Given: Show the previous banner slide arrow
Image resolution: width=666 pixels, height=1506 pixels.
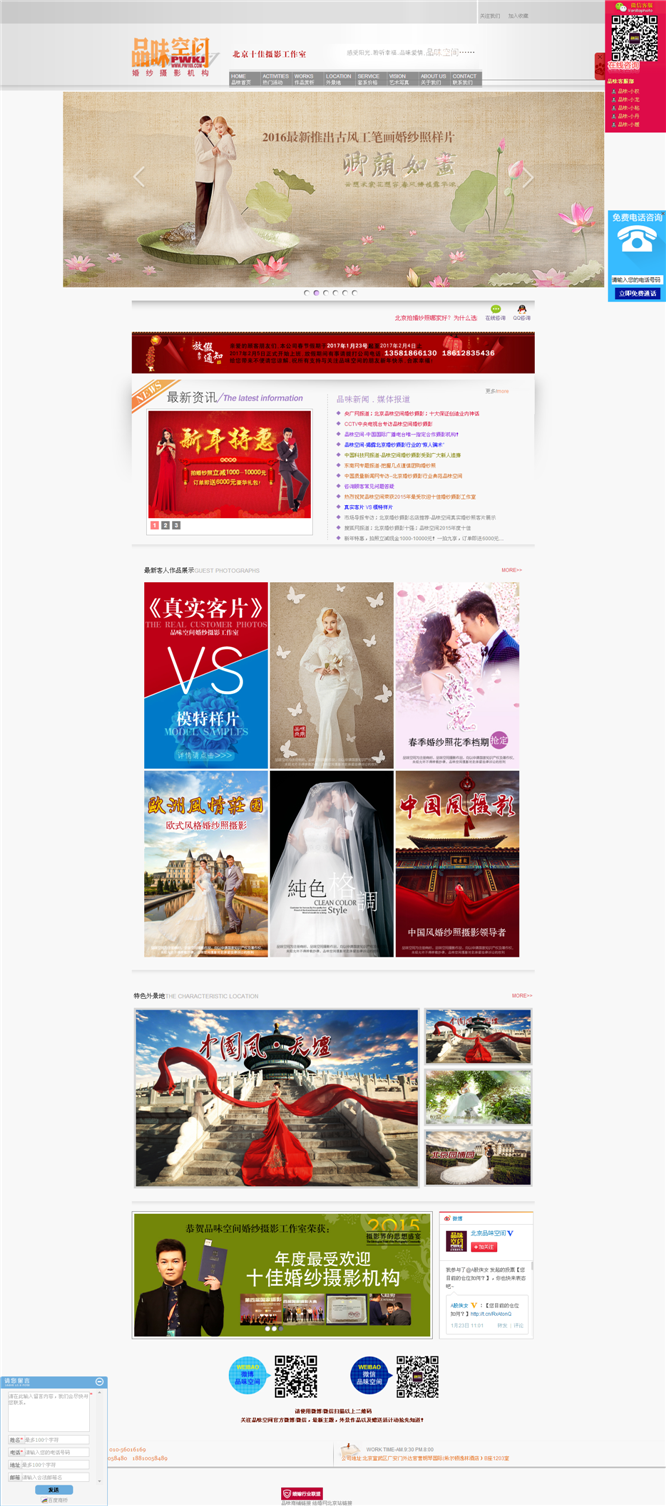Looking at the screenshot, I should pyautogui.click(x=139, y=177).
